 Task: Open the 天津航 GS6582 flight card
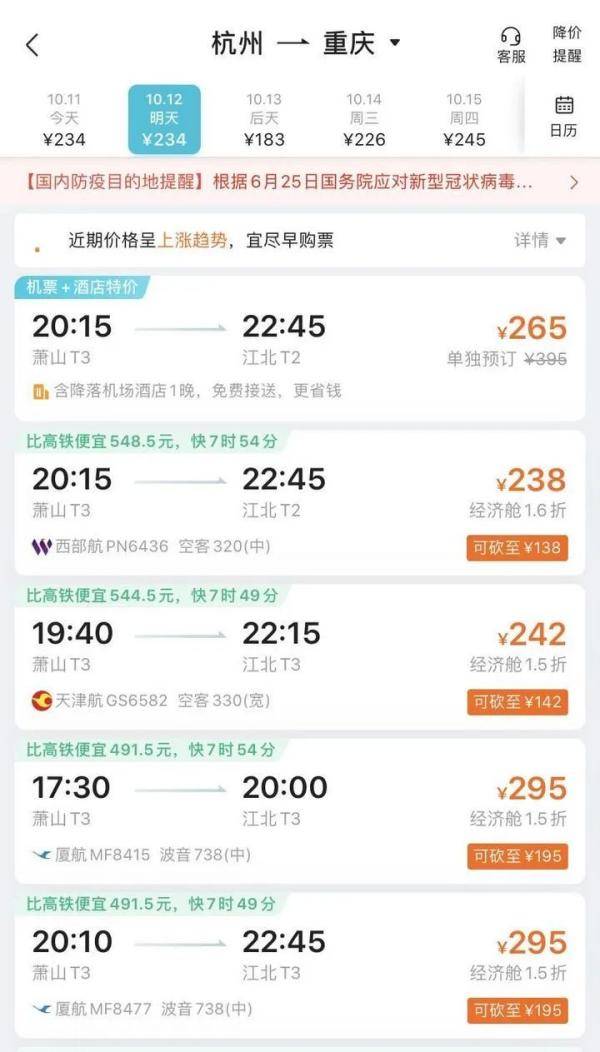pos(300,657)
